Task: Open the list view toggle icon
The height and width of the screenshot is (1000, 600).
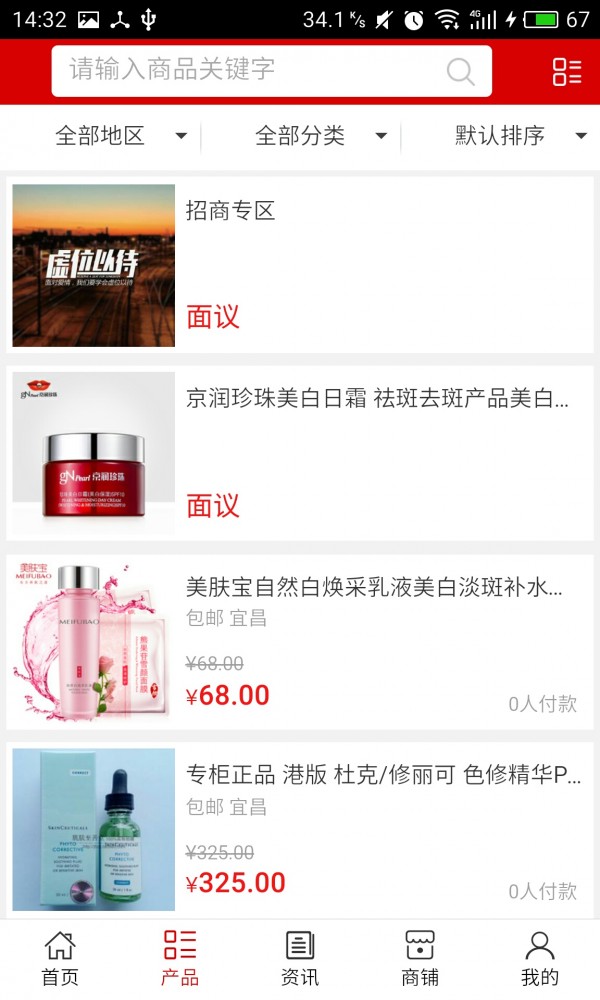Action: coord(566,71)
